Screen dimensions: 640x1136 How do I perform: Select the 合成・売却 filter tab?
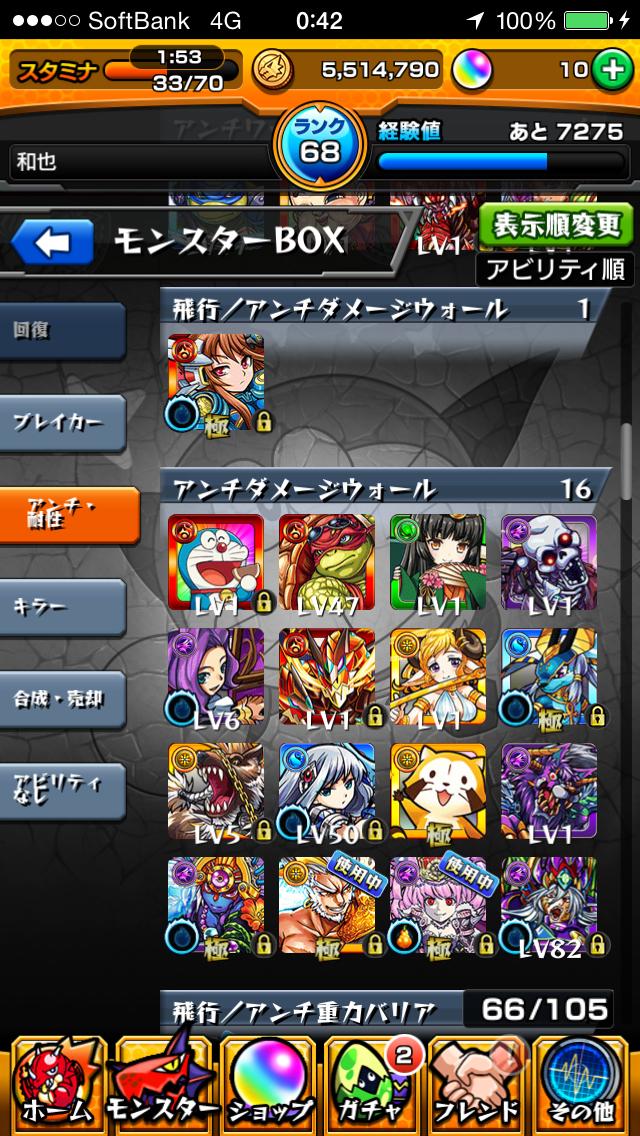(62, 698)
